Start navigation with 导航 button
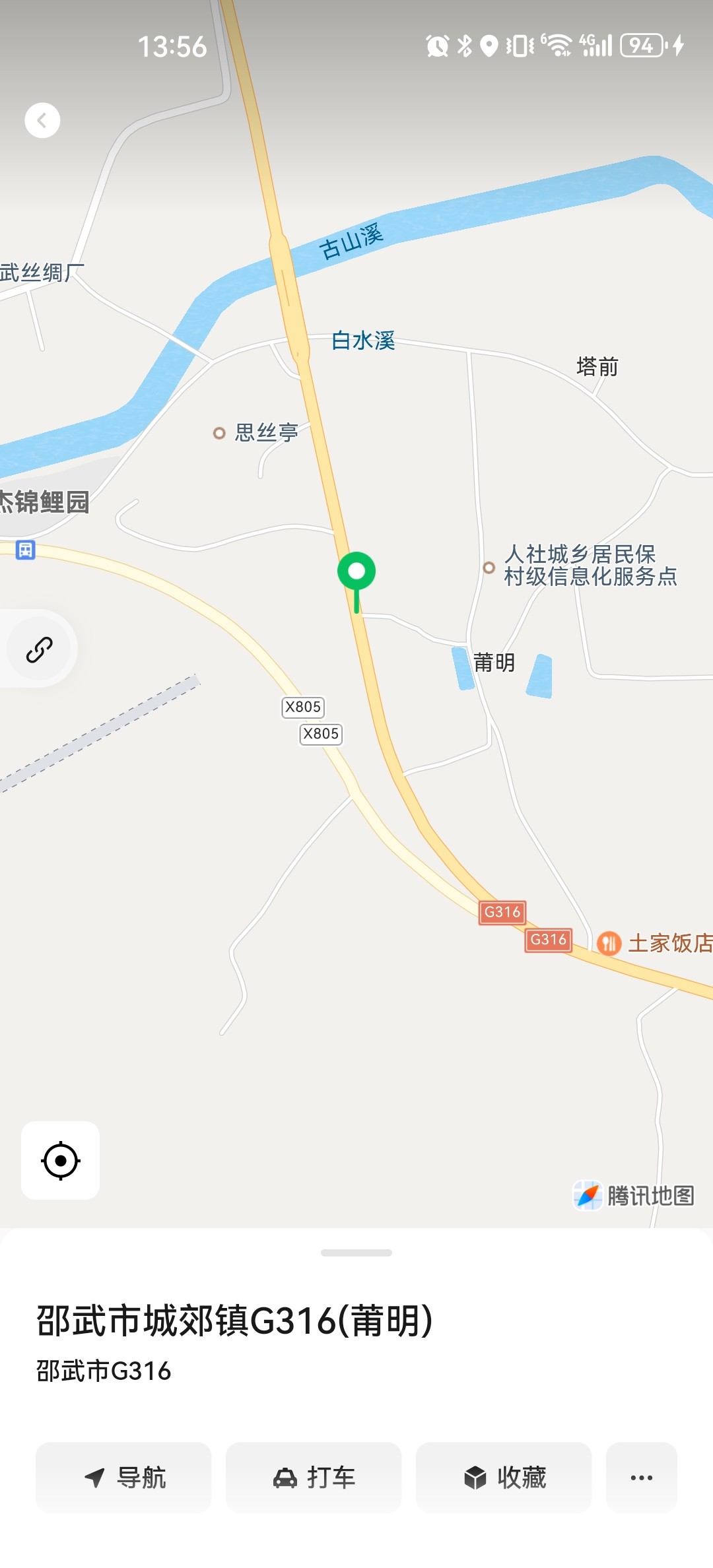 pos(123,1478)
